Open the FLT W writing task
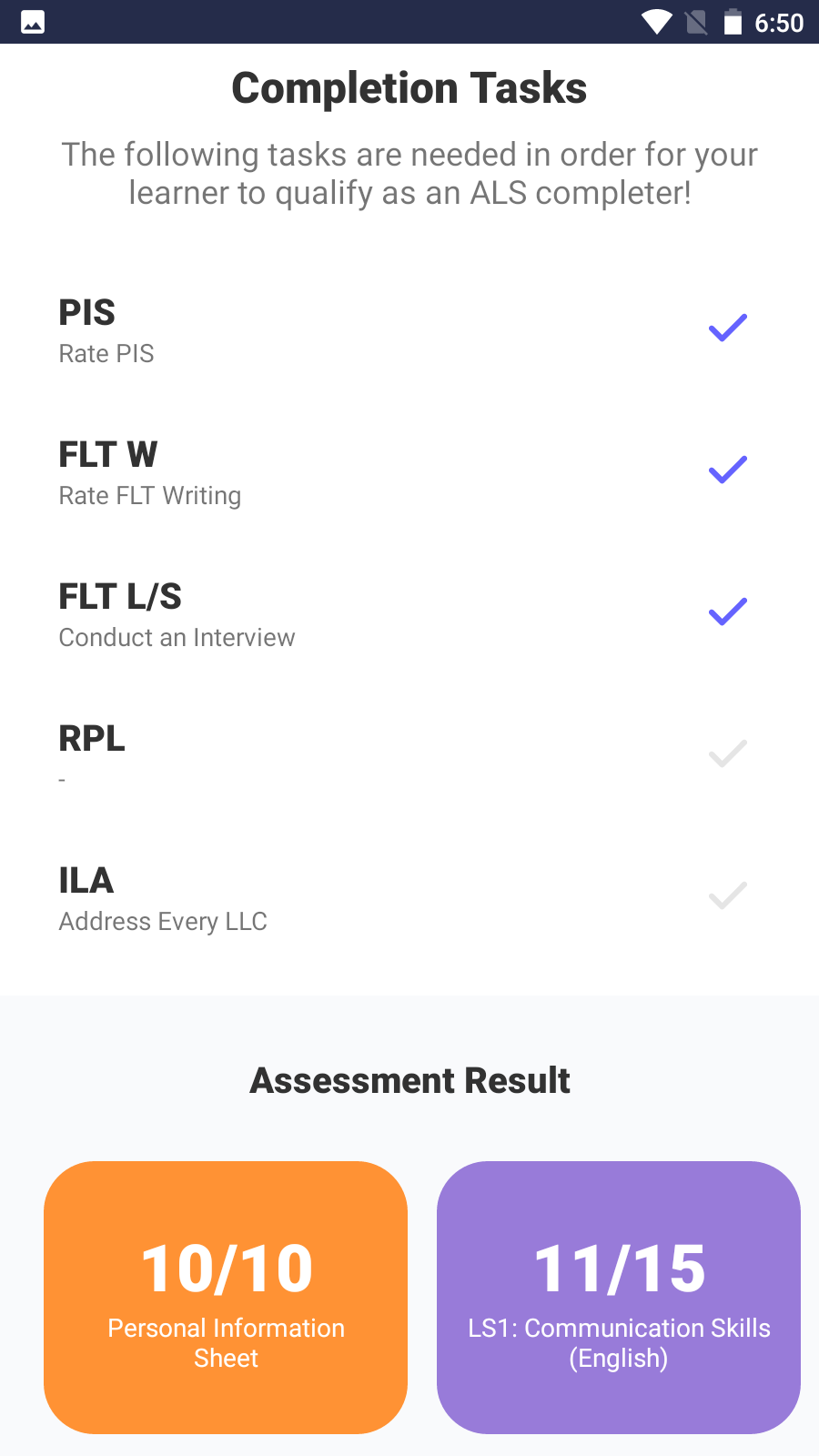The image size is (819, 1456). 409,472
